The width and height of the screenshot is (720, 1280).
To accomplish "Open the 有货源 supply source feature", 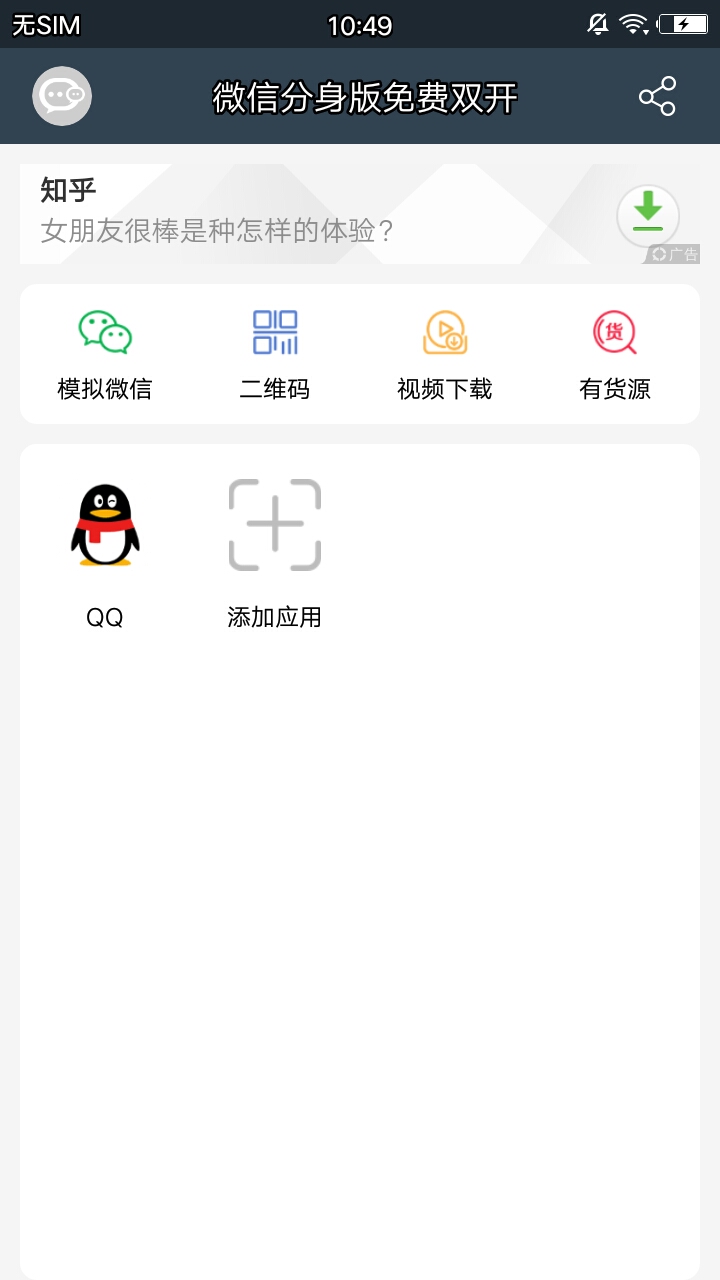I will pos(613,352).
